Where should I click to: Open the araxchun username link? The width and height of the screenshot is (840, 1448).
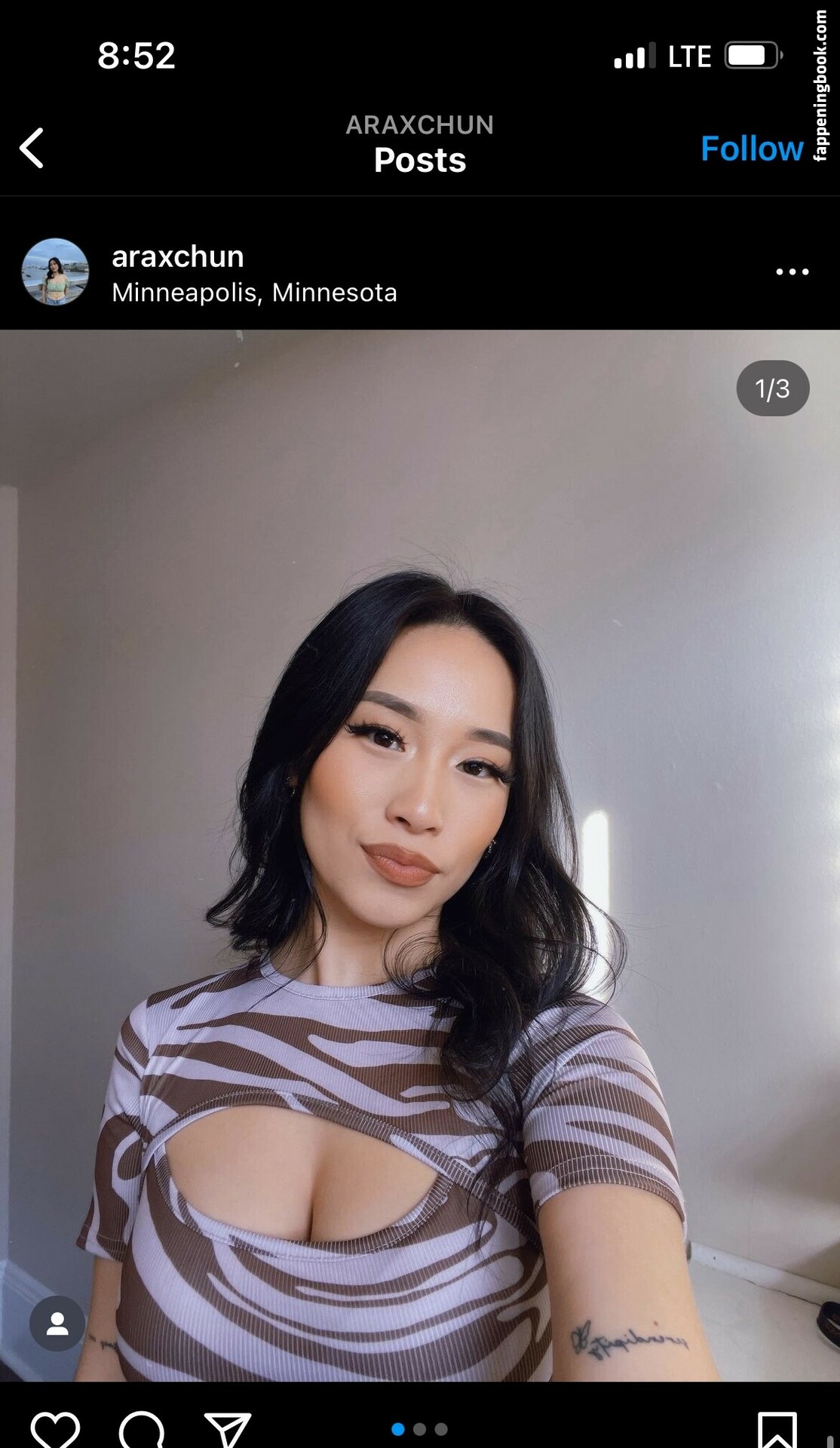click(178, 256)
